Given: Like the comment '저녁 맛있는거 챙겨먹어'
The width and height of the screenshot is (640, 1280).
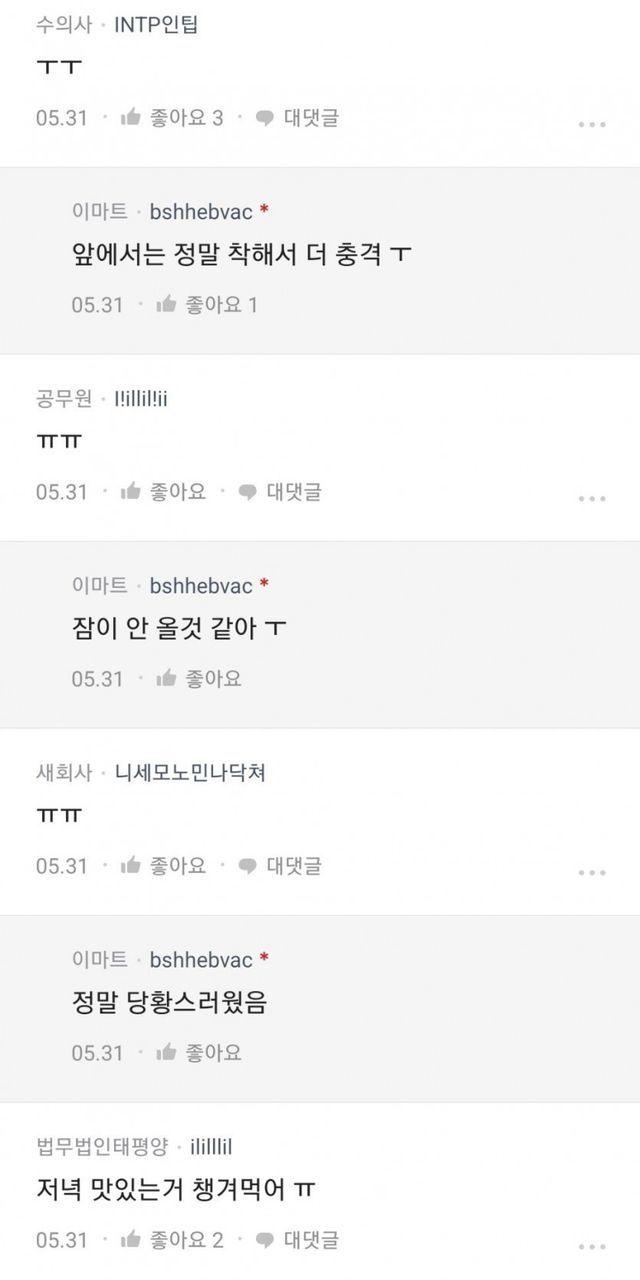Looking at the screenshot, I should click(171, 1240).
